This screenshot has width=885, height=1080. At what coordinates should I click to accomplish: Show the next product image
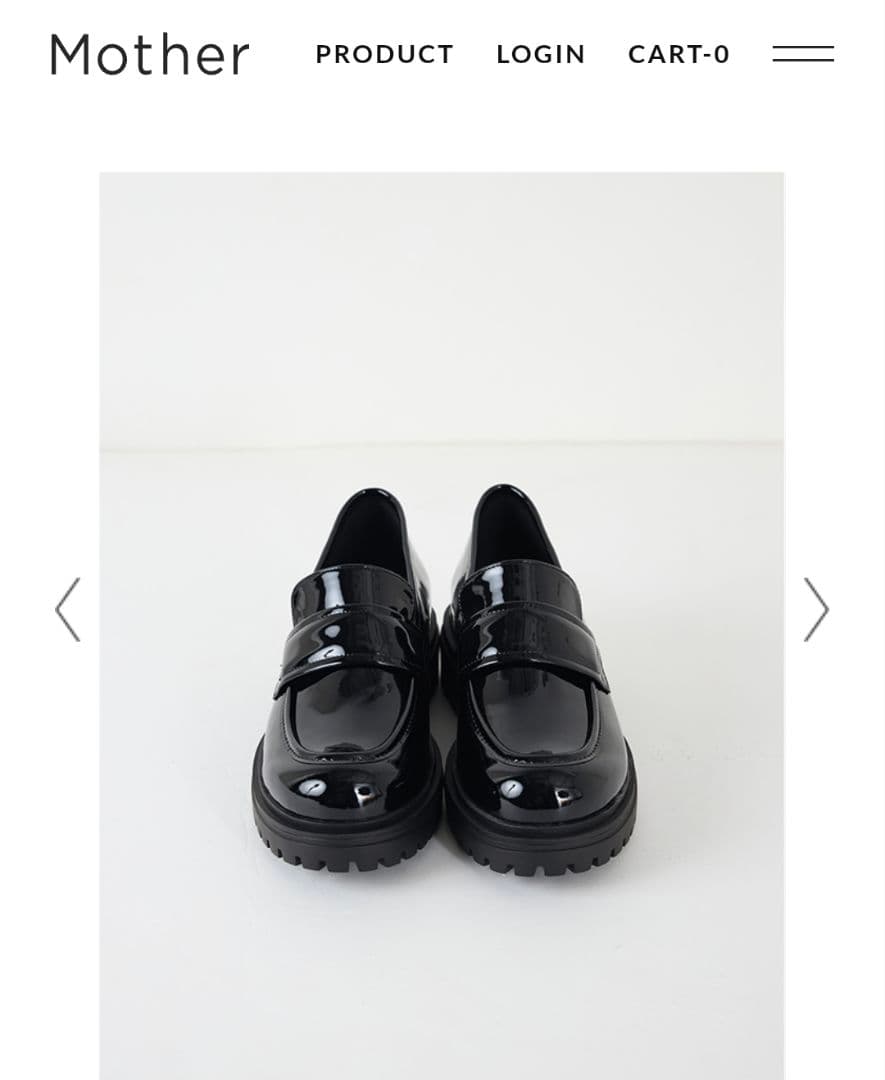[816, 609]
